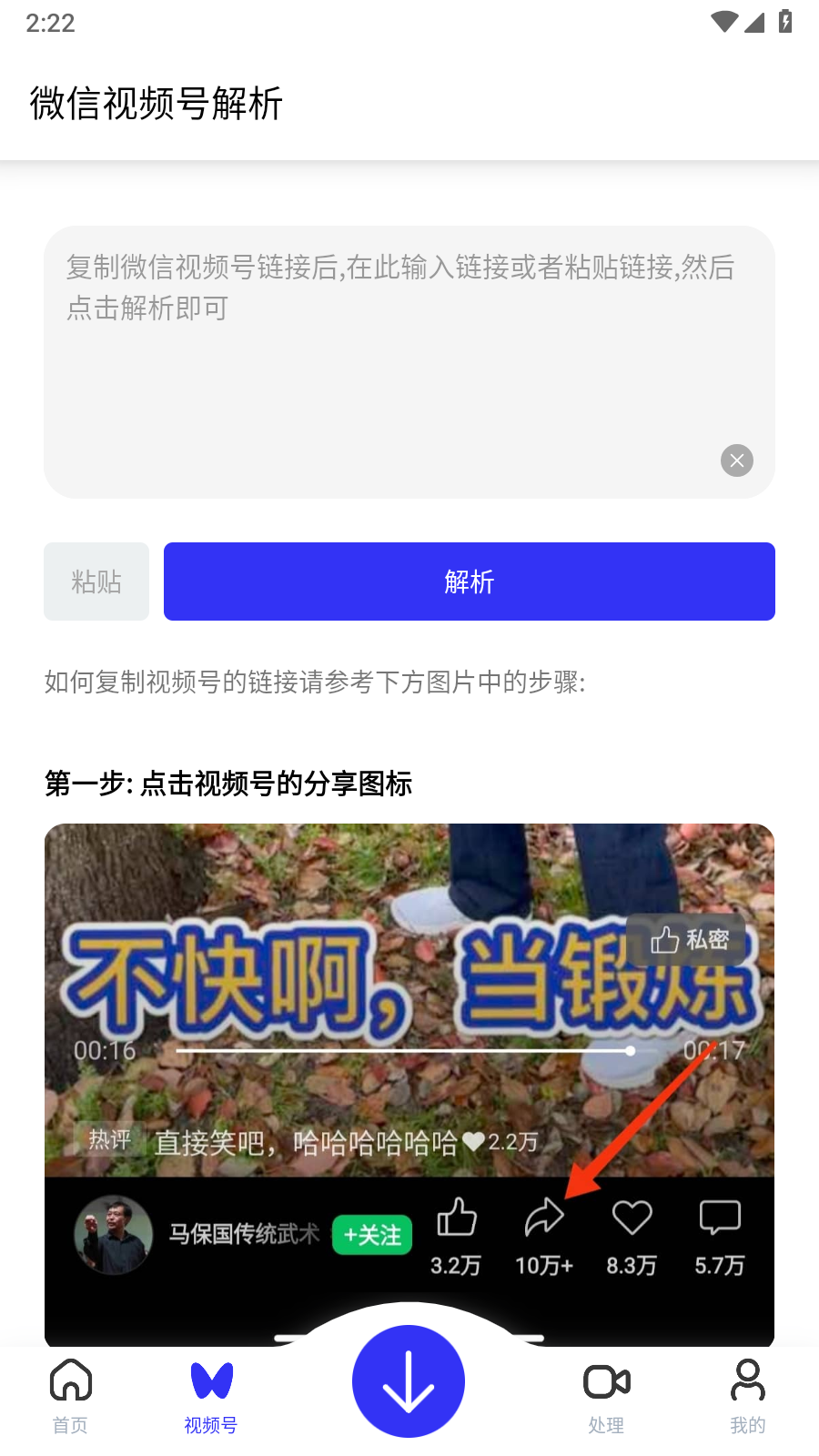Clear the link input with the X icon
Image resolution: width=819 pixels, height=1456 pixels.
pyautogui.click(x=736, y=460)
